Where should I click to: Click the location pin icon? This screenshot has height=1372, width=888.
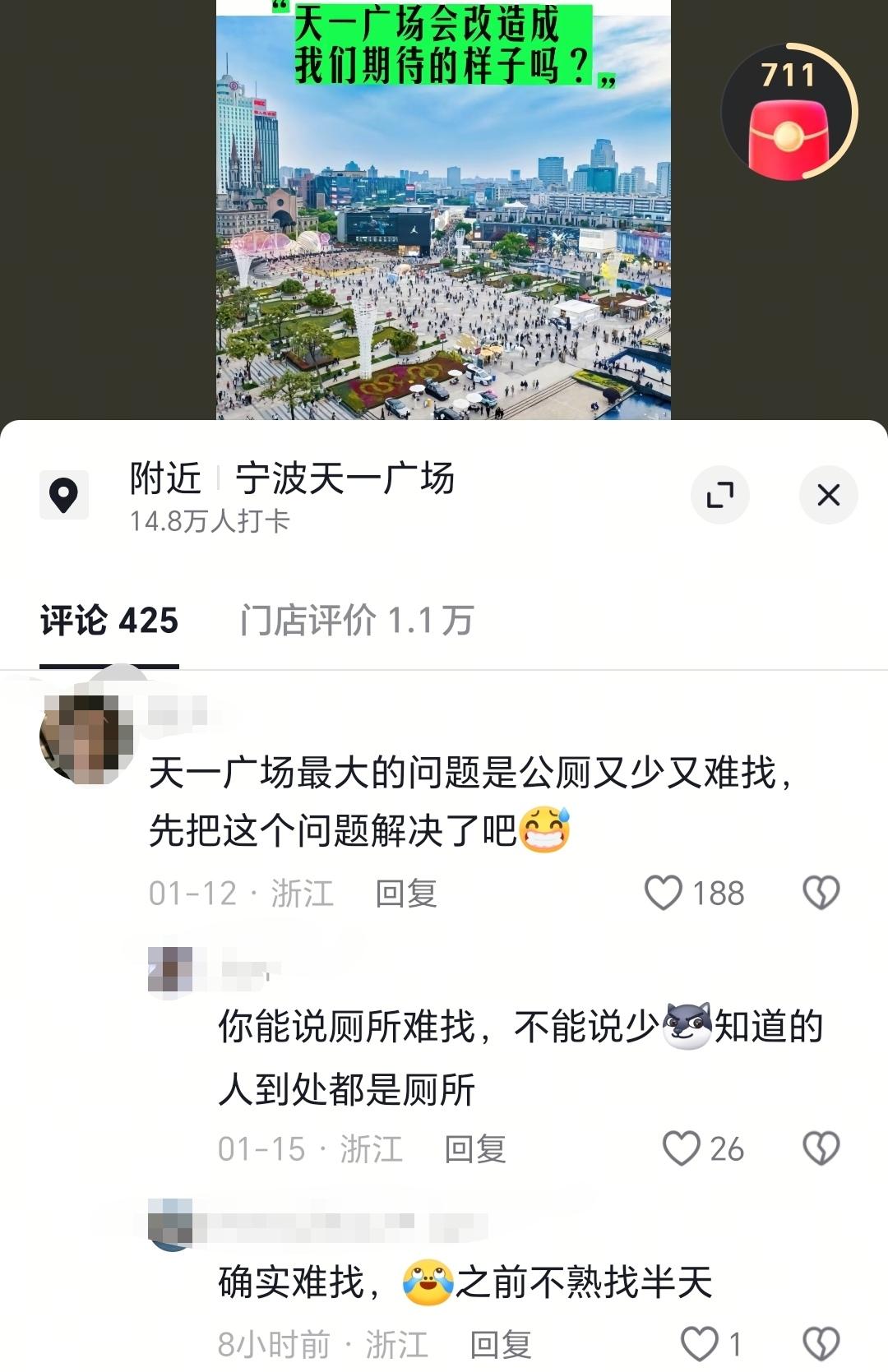point(64,493)
